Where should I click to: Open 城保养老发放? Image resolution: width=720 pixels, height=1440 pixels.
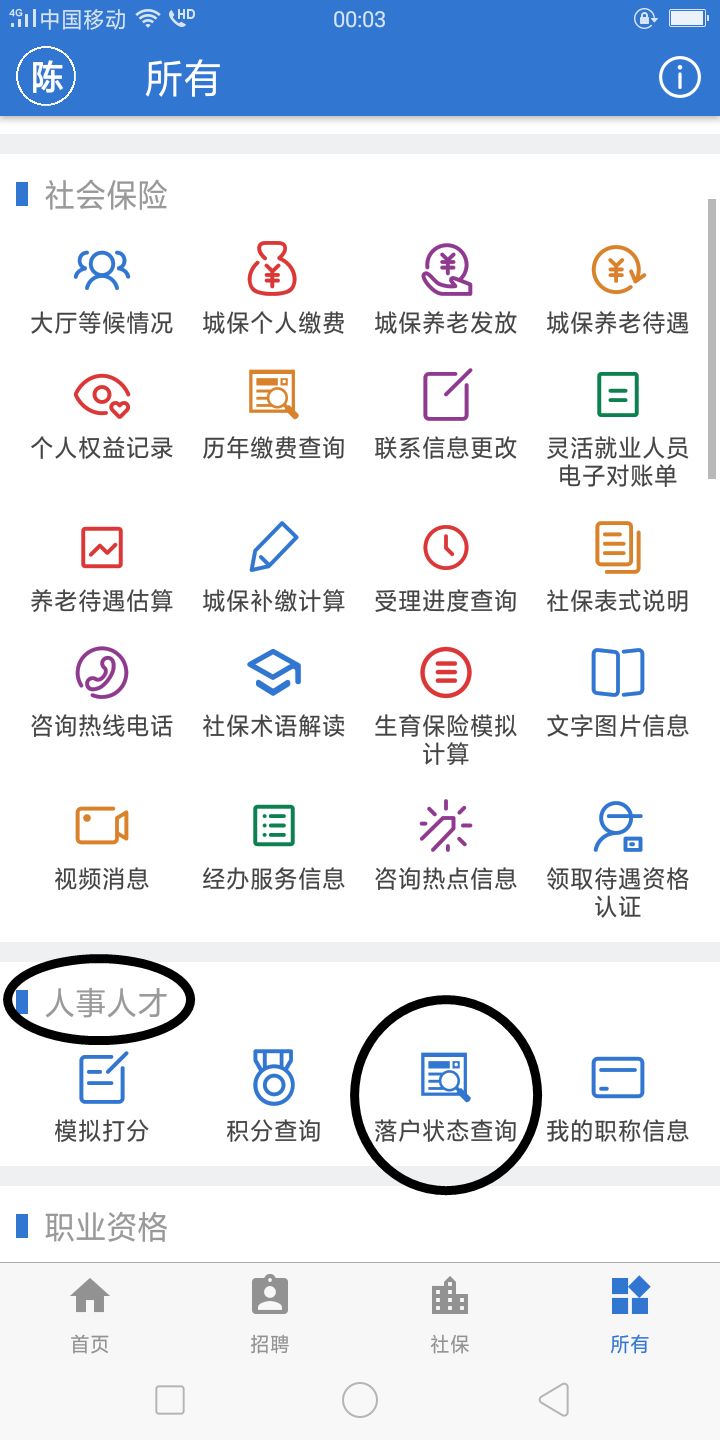[445, 289]
